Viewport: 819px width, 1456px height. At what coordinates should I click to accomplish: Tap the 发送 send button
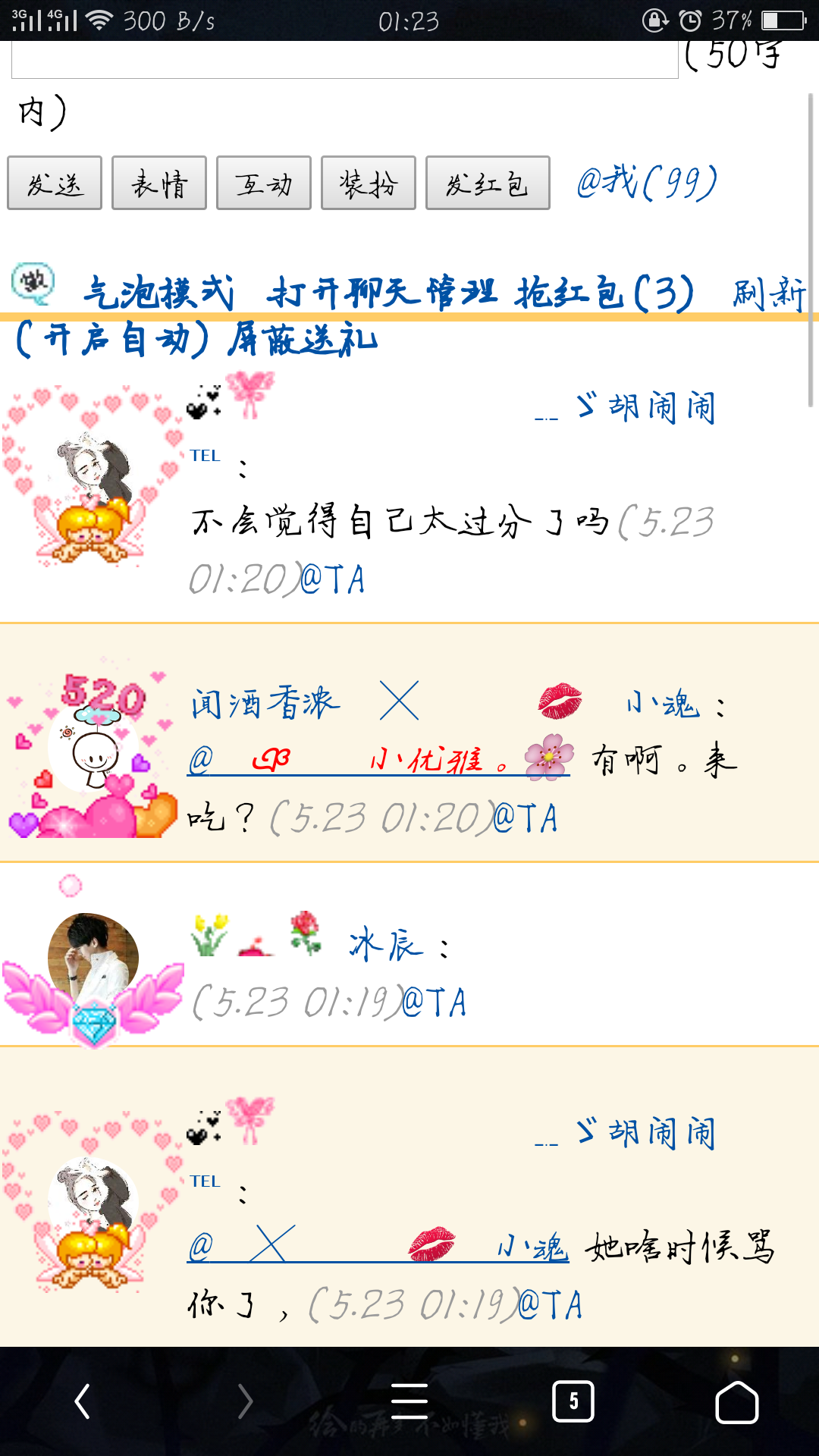click(x=55, y=183)
